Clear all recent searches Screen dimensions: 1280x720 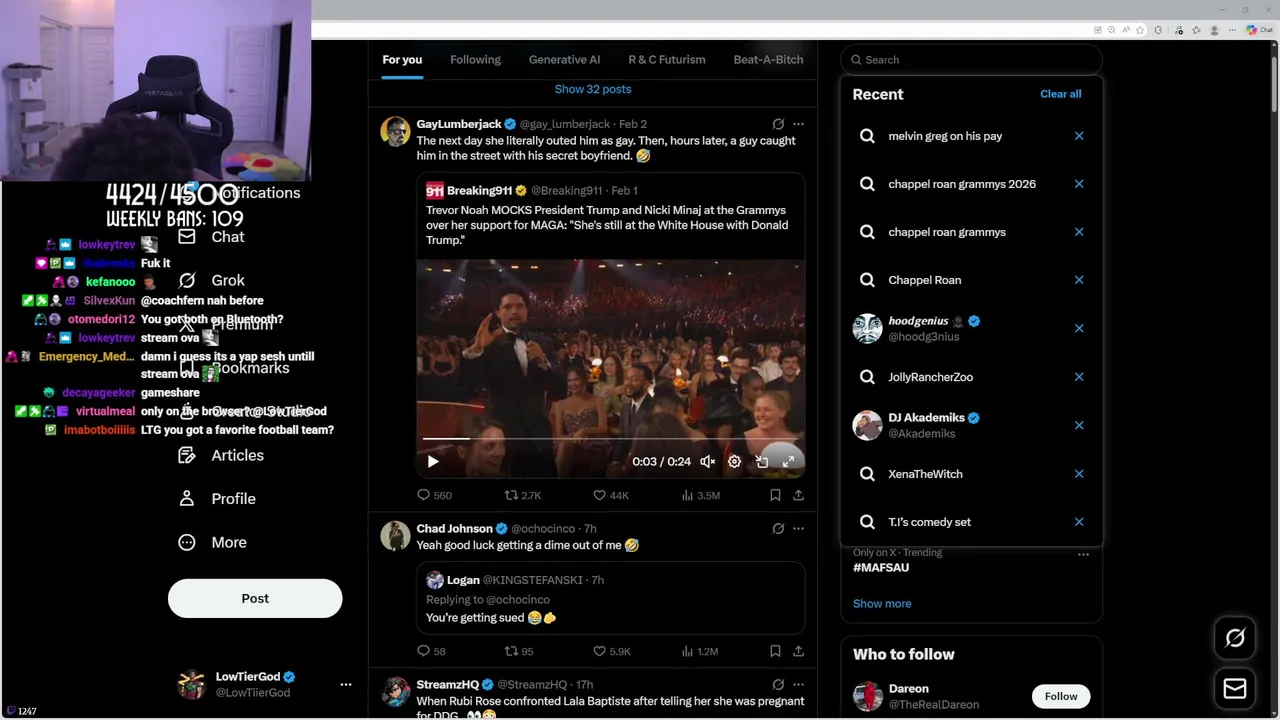click(x=1060, y=94)
